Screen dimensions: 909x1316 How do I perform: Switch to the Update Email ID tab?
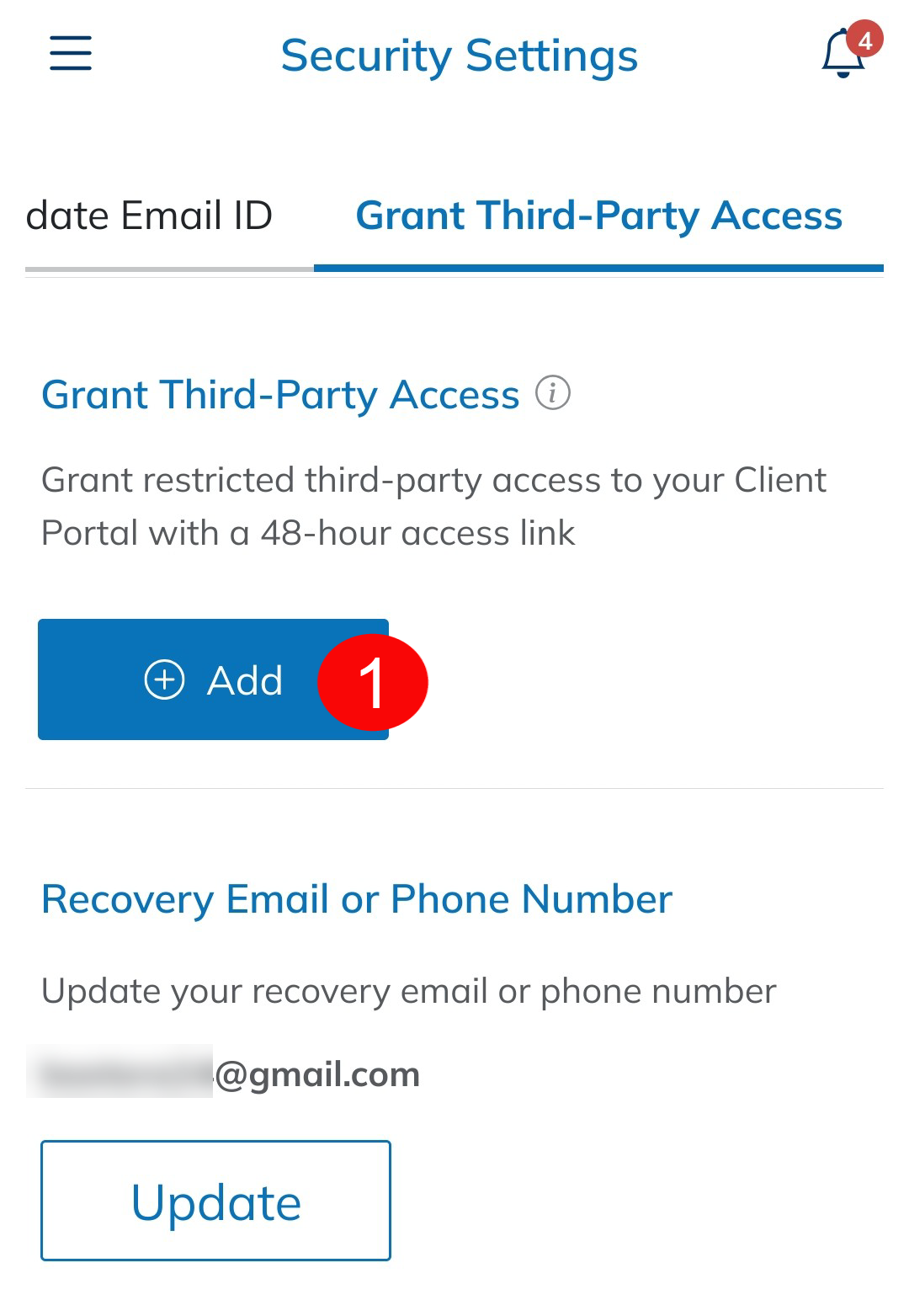[150, 216]
